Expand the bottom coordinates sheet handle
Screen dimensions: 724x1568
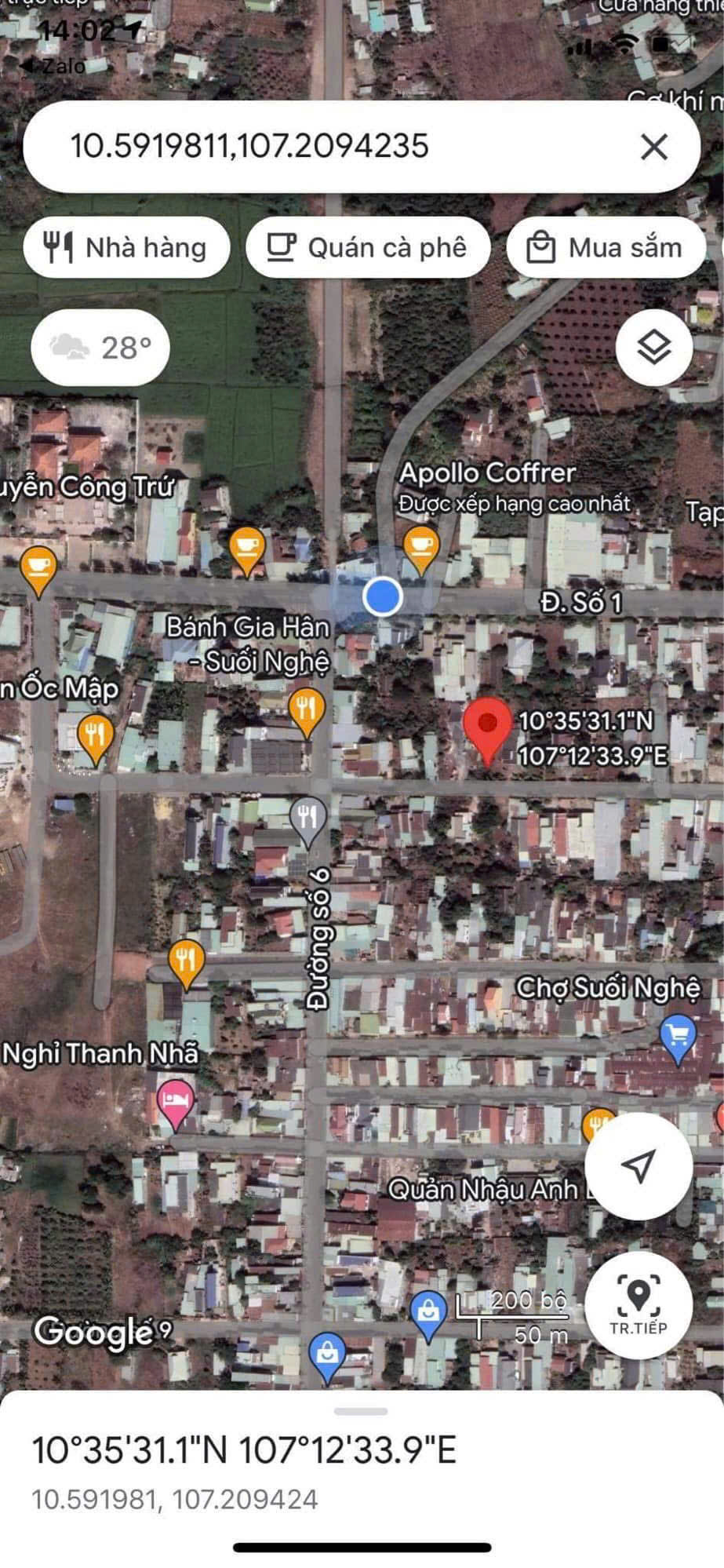[361, 1412]
